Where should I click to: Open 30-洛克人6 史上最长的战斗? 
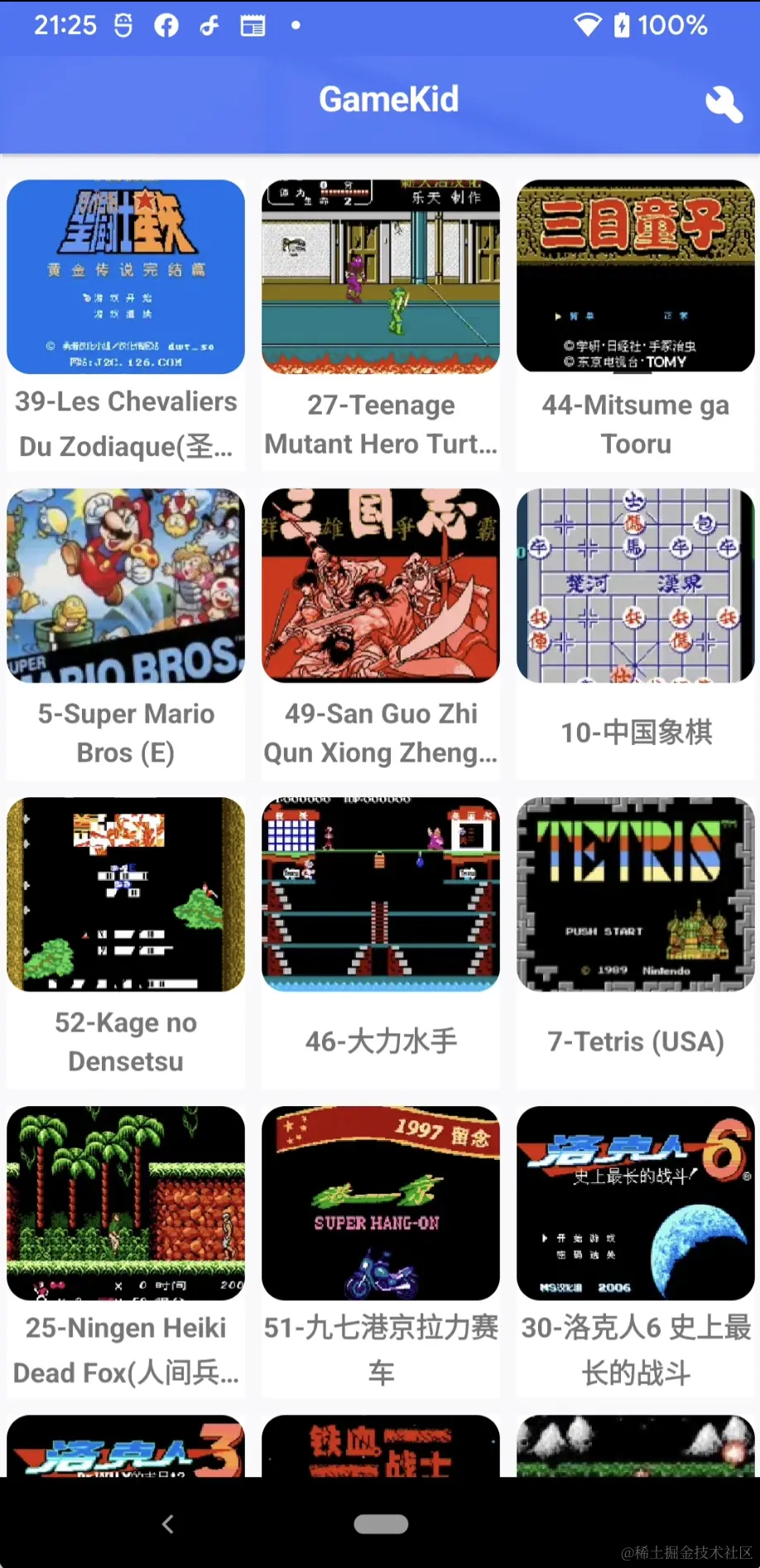pos(635,1204)
